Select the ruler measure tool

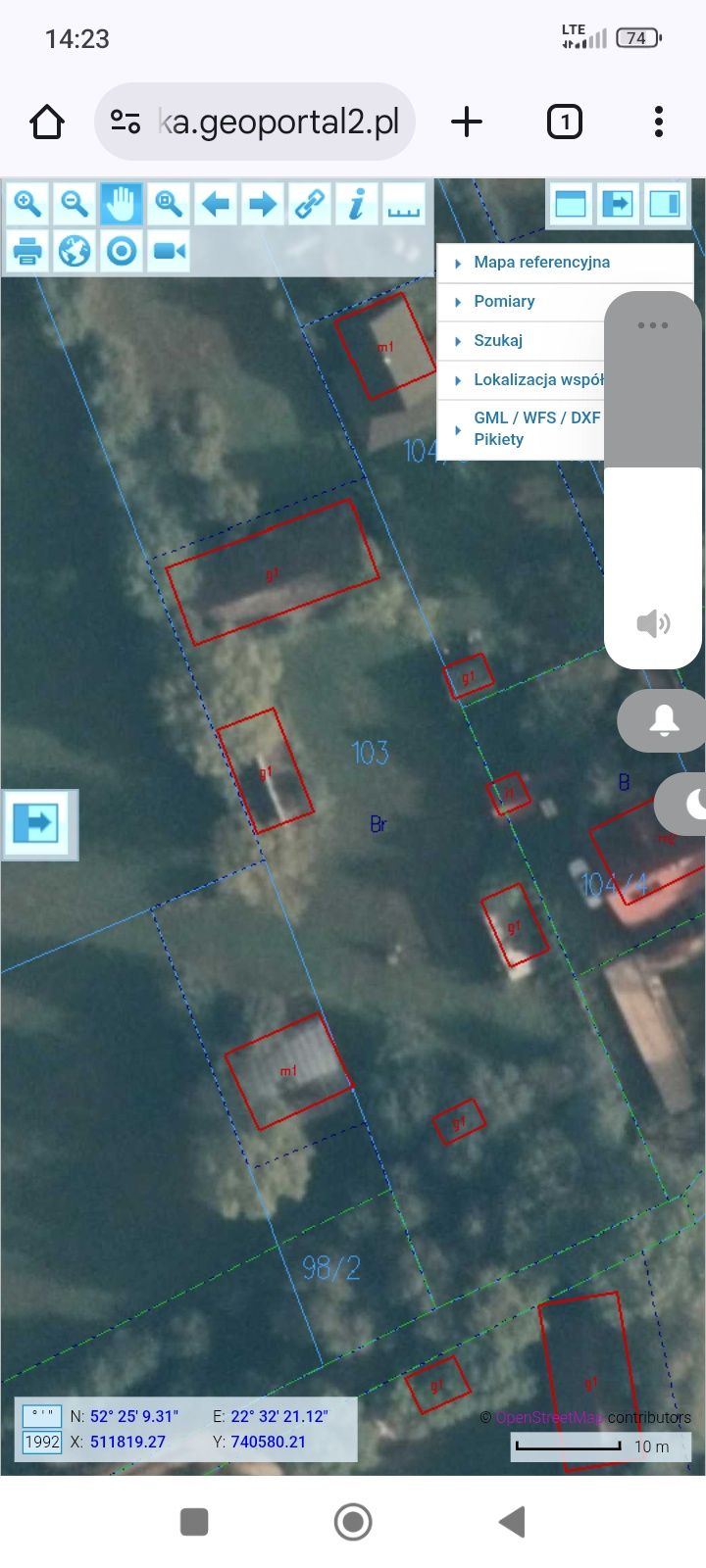point(403,204)
